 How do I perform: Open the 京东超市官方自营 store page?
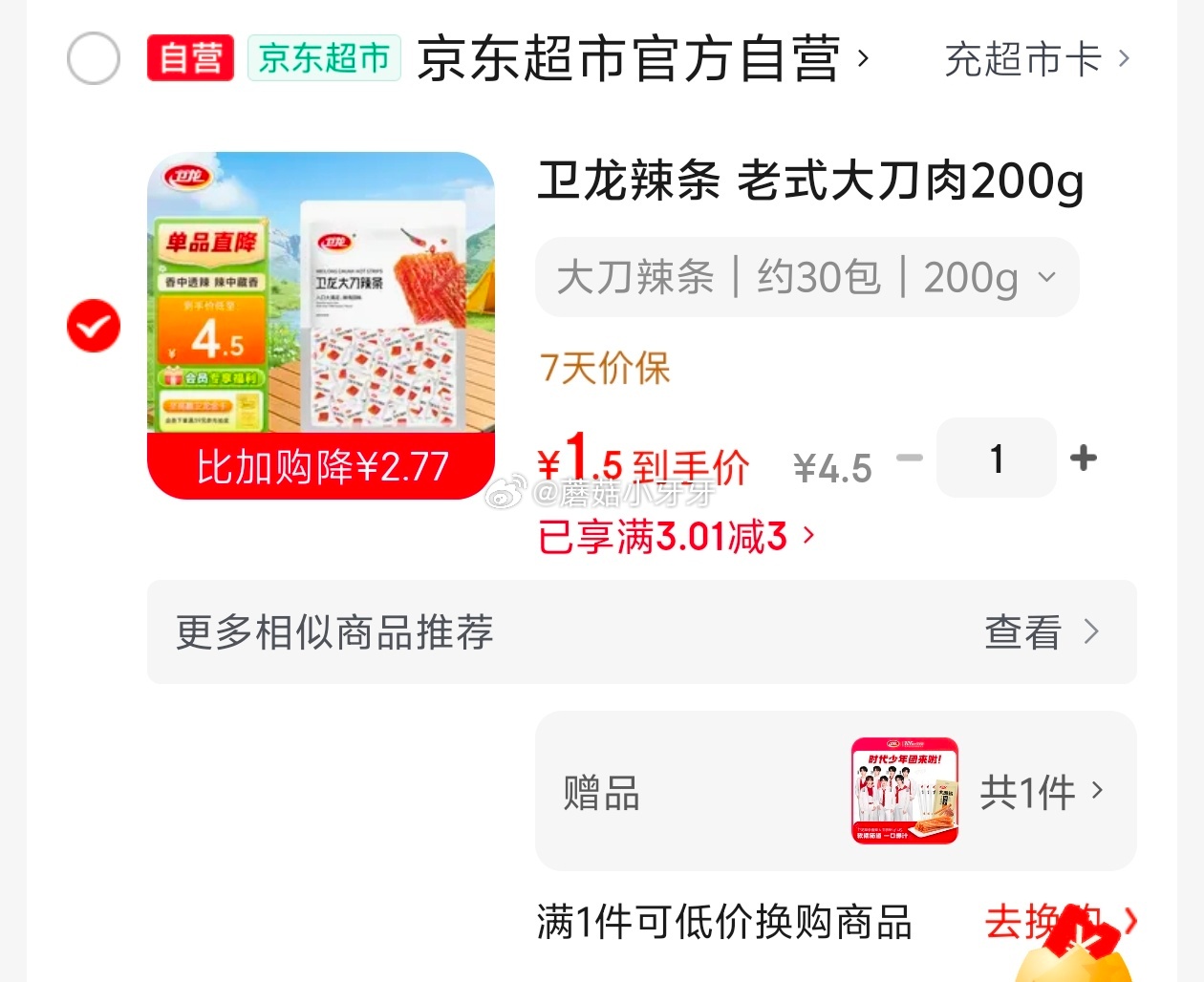click(x=631, y=58)
